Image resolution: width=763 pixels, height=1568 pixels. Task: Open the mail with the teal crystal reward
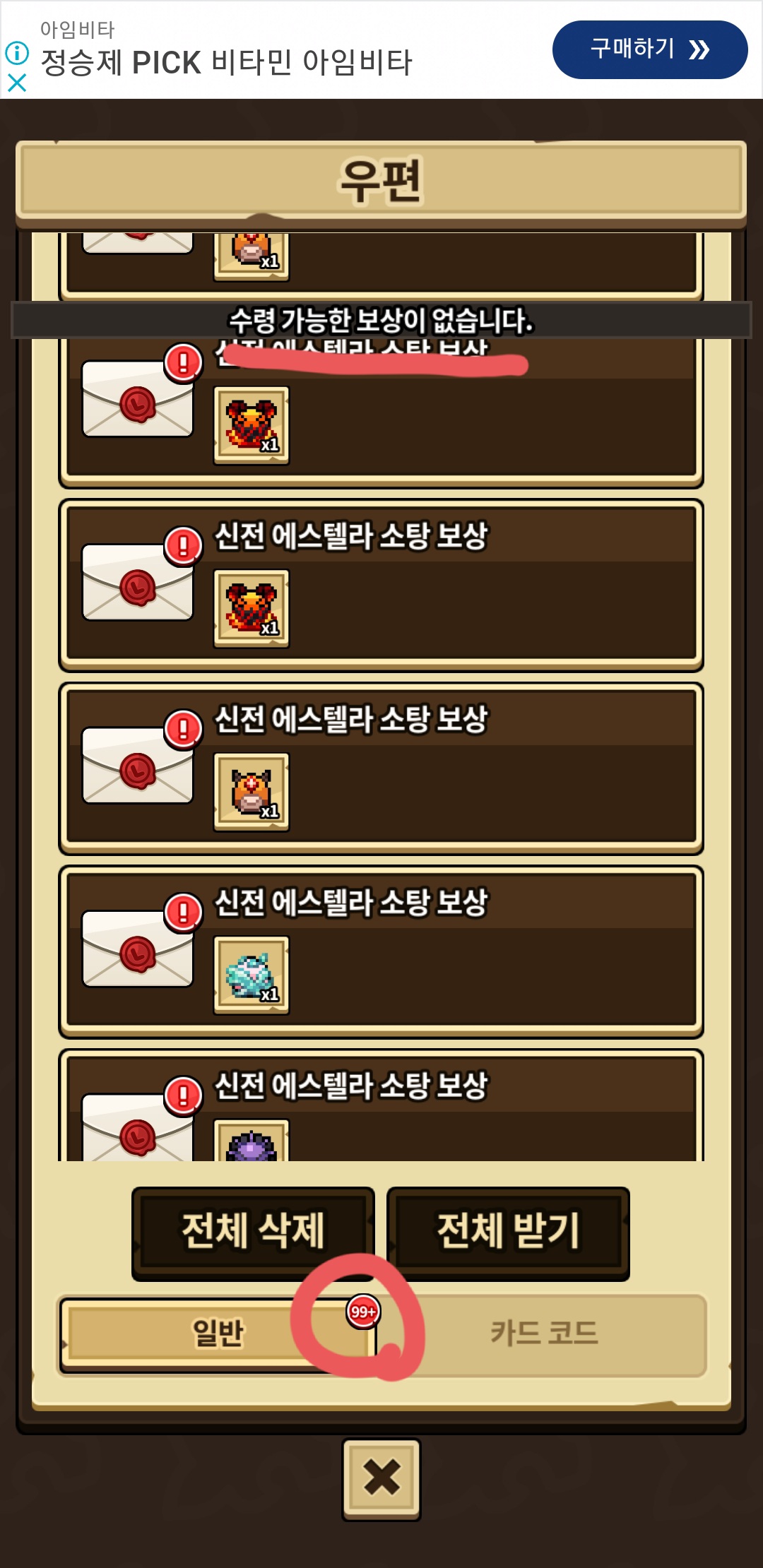click(381, 951)
